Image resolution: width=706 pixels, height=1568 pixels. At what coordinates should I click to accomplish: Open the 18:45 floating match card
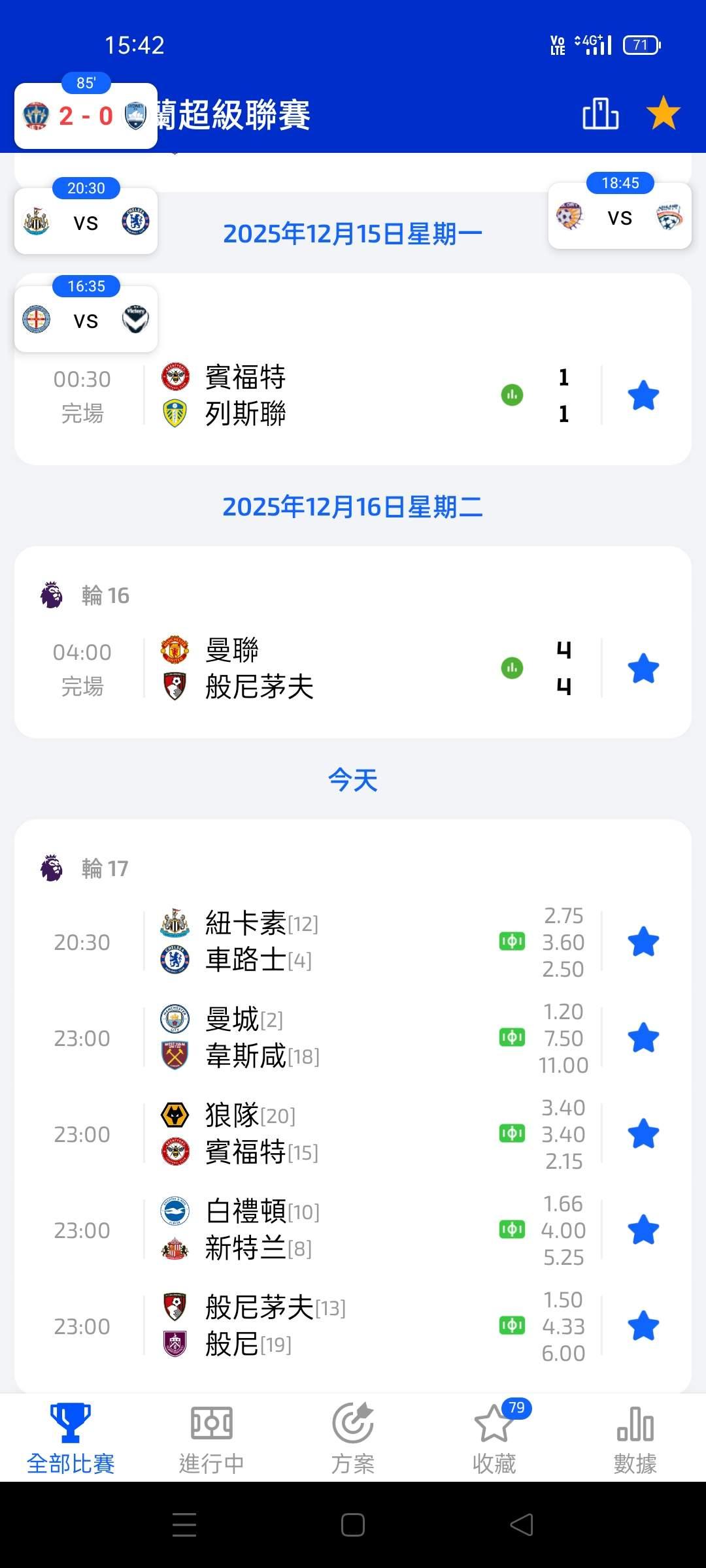point(620,216)
